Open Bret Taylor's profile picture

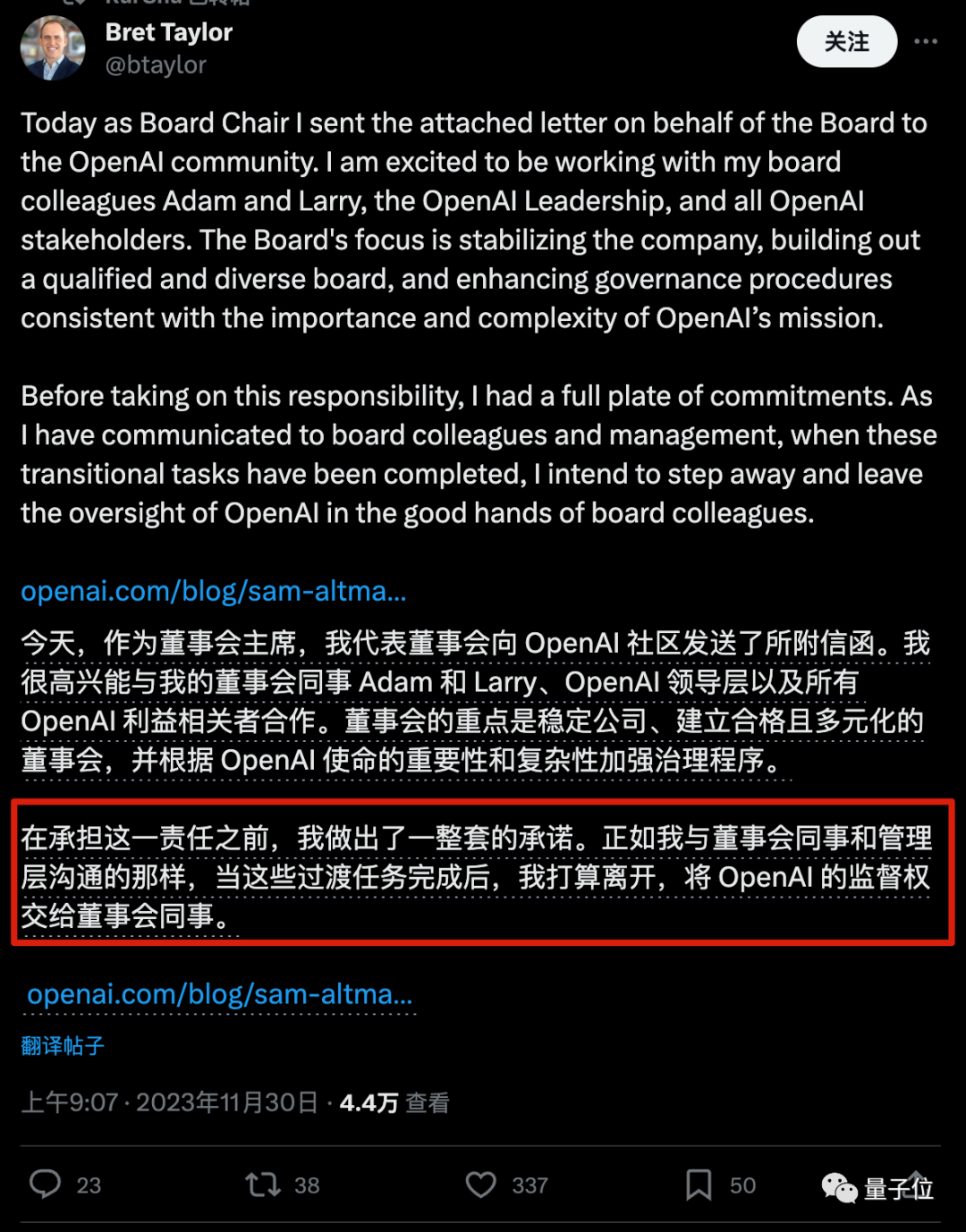pos(53,47)
